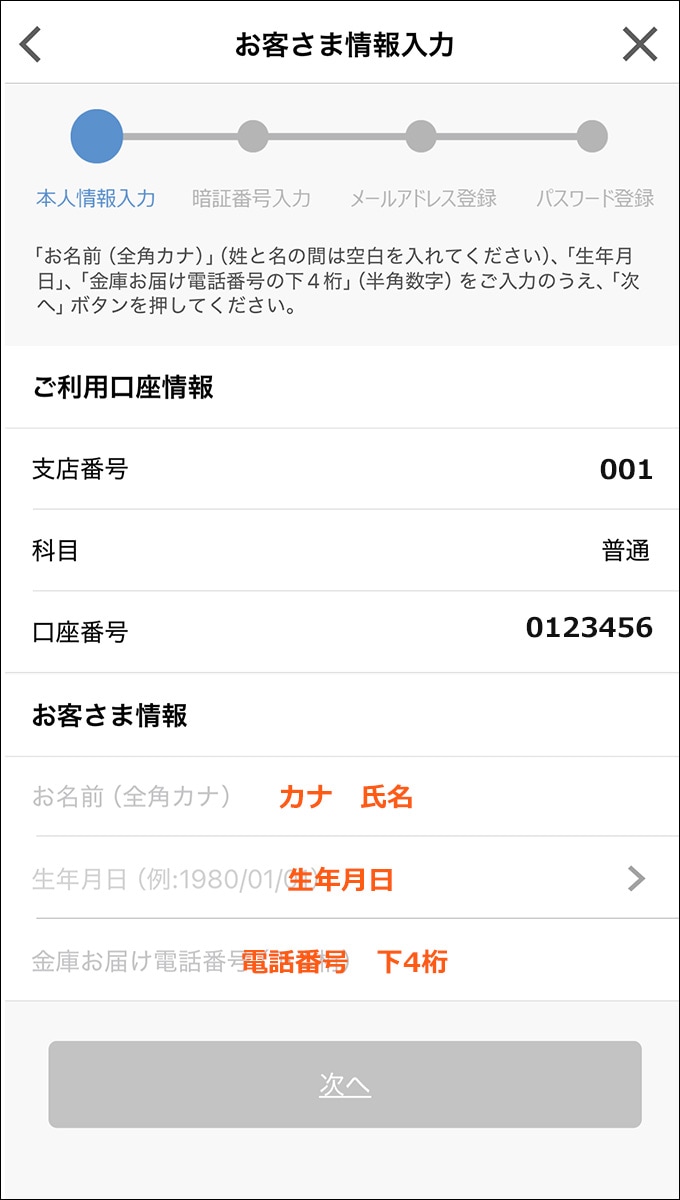Open the 生年月日 date picker
The width and height of the screenshot is (680, 1200).
pos(340,879)
